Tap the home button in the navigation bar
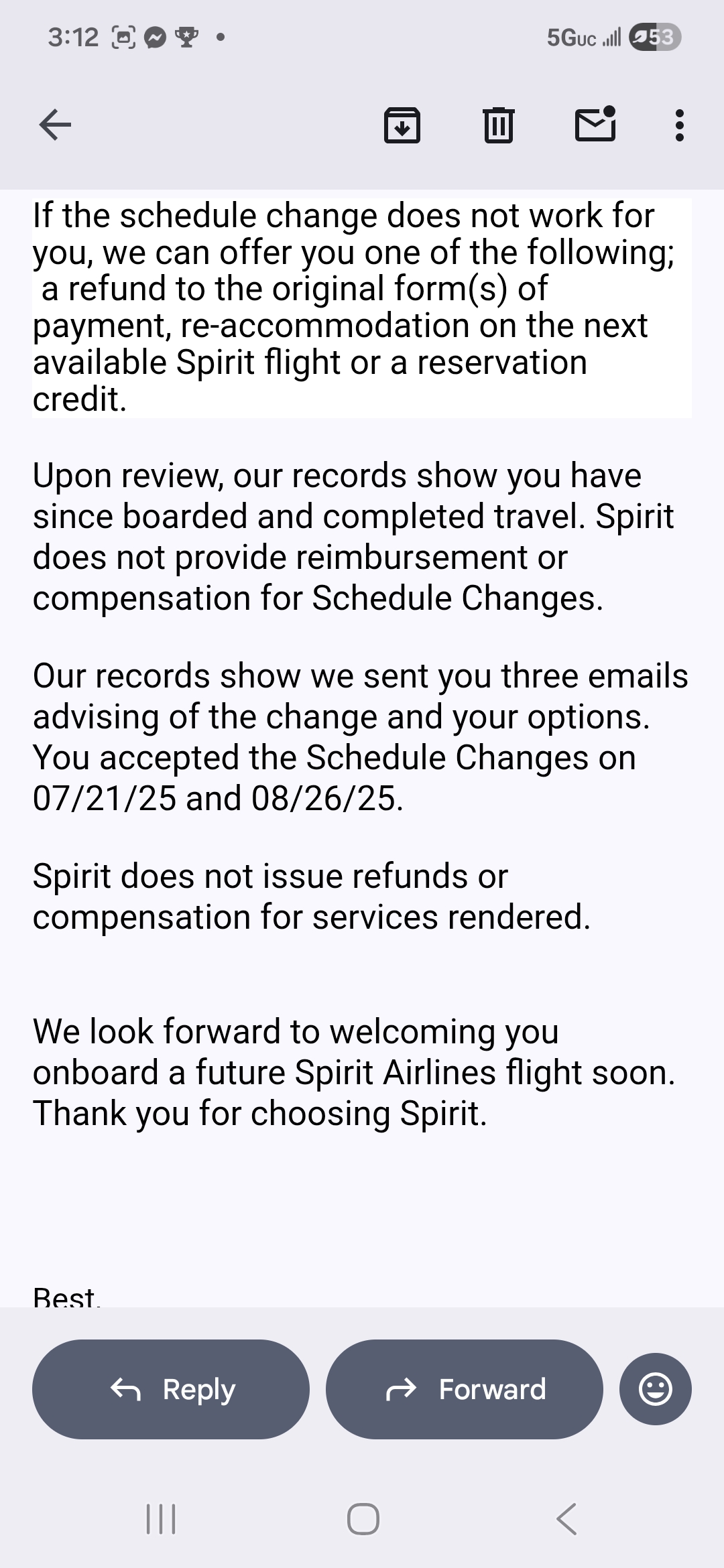724x1568 pixels. [x=362, y=1520]
